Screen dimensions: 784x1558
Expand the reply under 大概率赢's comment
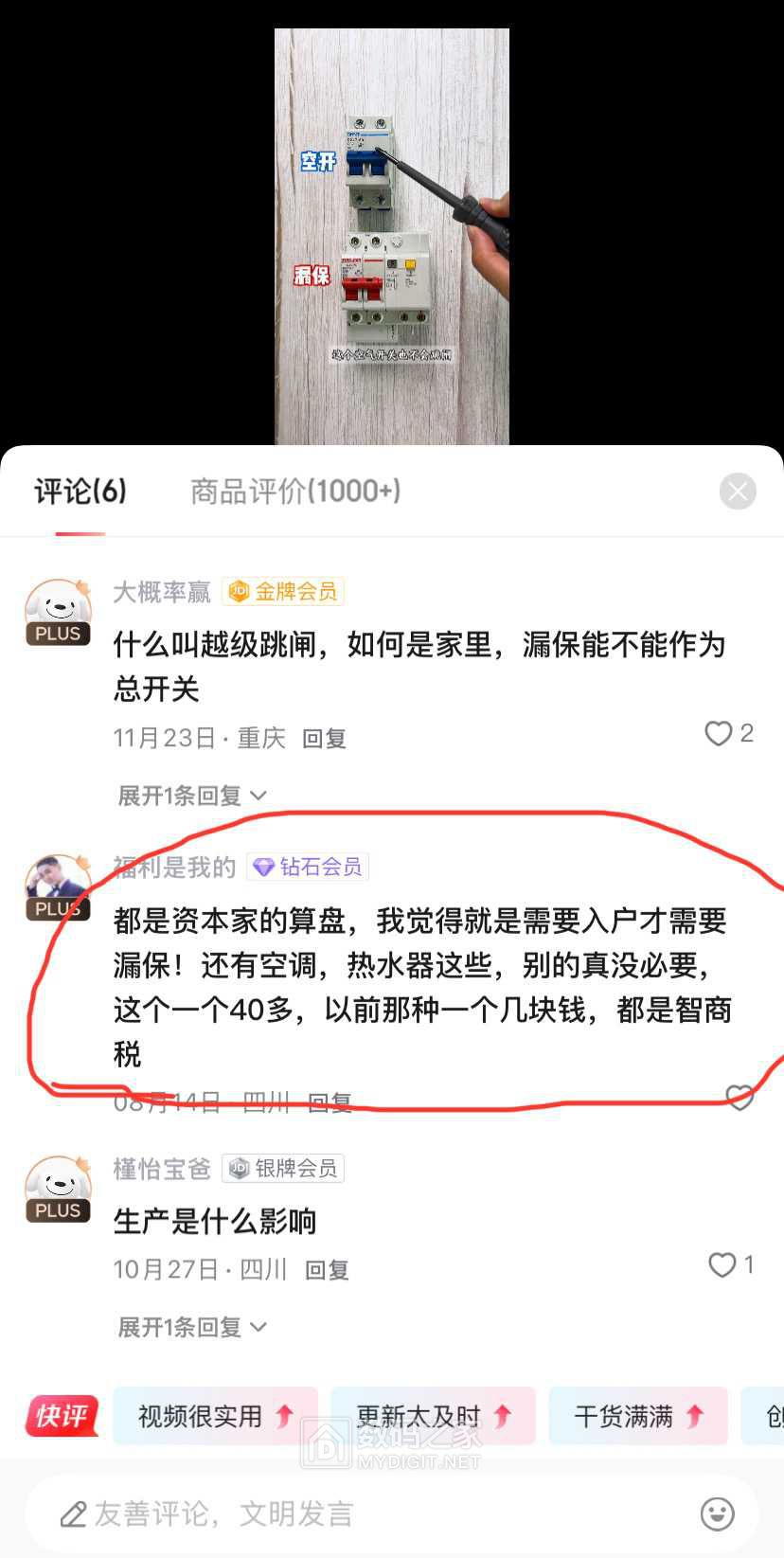(190, 796)
